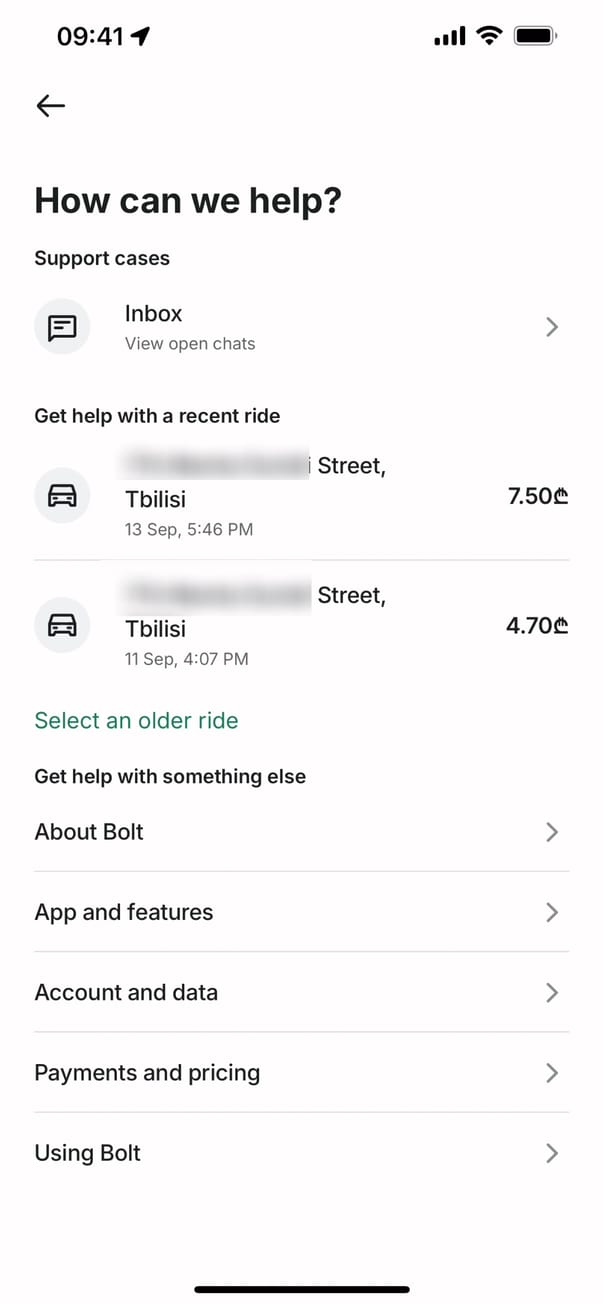Open the Using Bolt help topic
This screenshot has height=1304, width=603.
click(x=300, y=1153)
